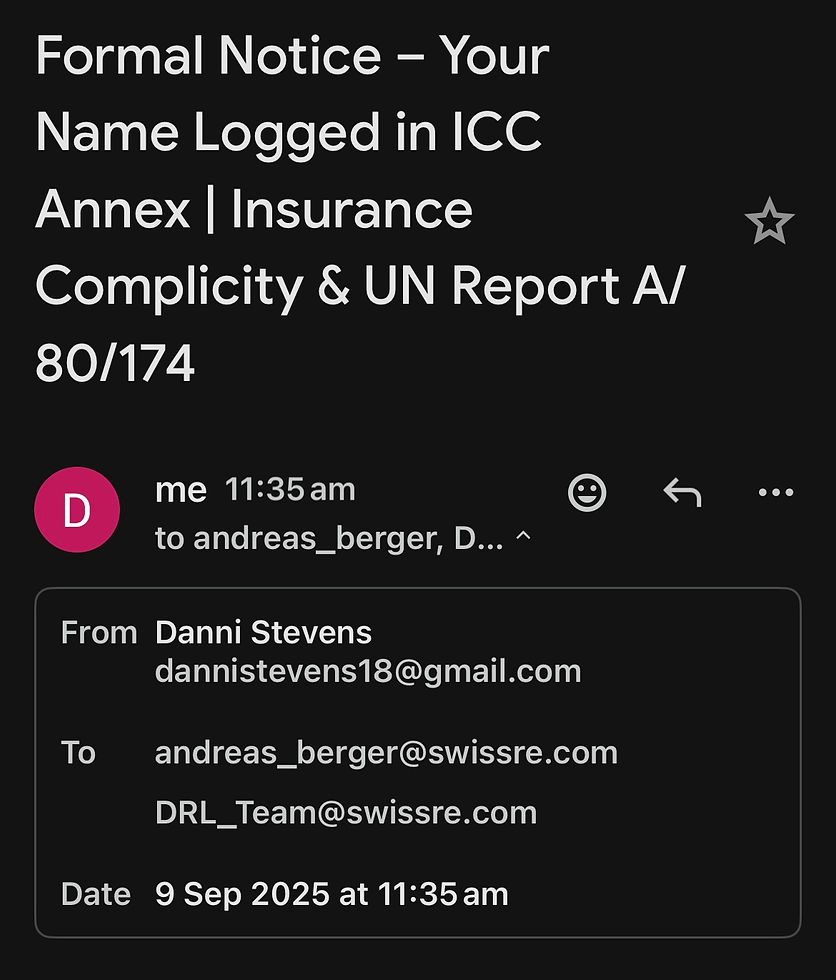Collapse the recipient details chevron
Screen dimensions: 836x980
pos(523,538)
